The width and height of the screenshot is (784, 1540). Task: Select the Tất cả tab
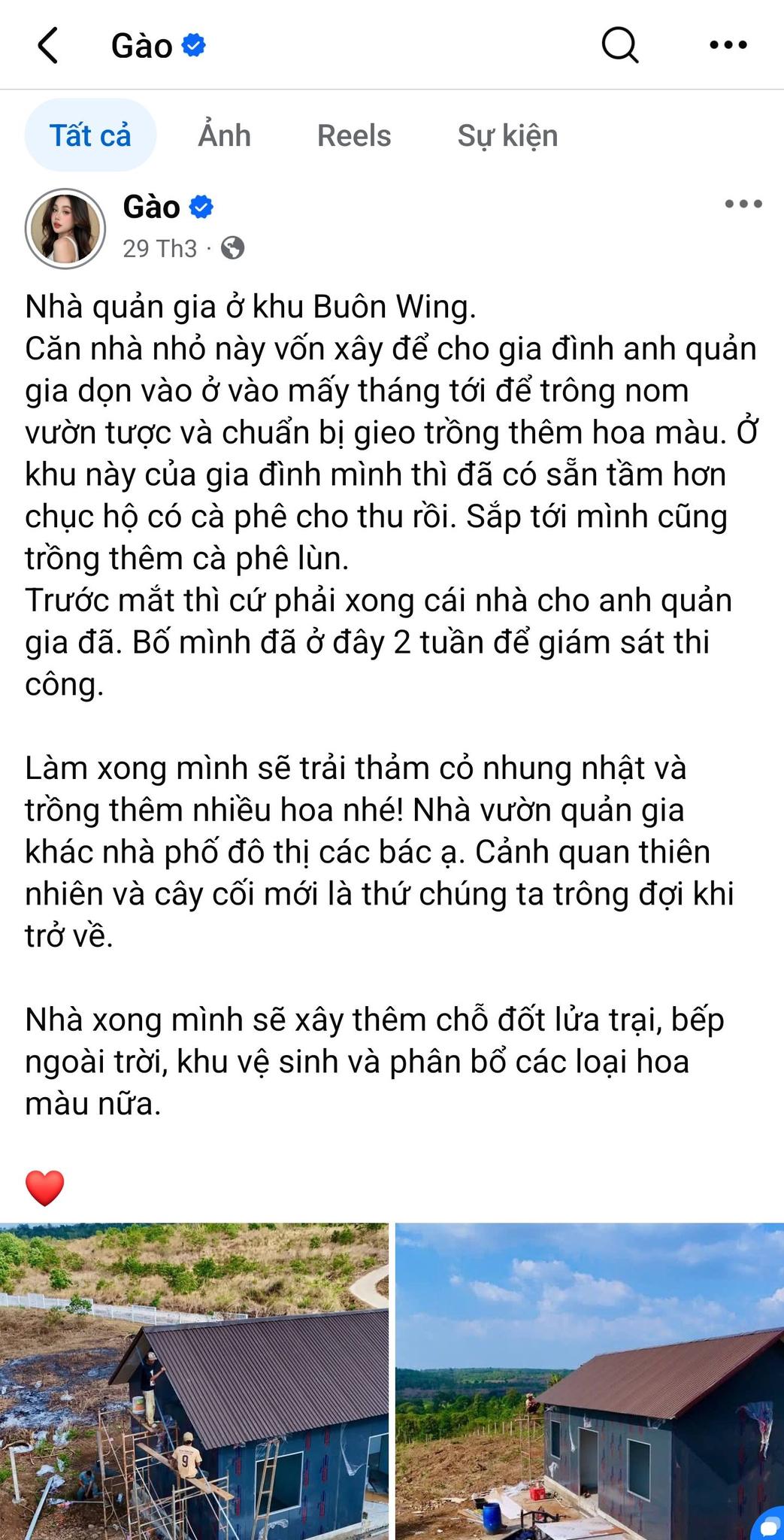[90, 135]
